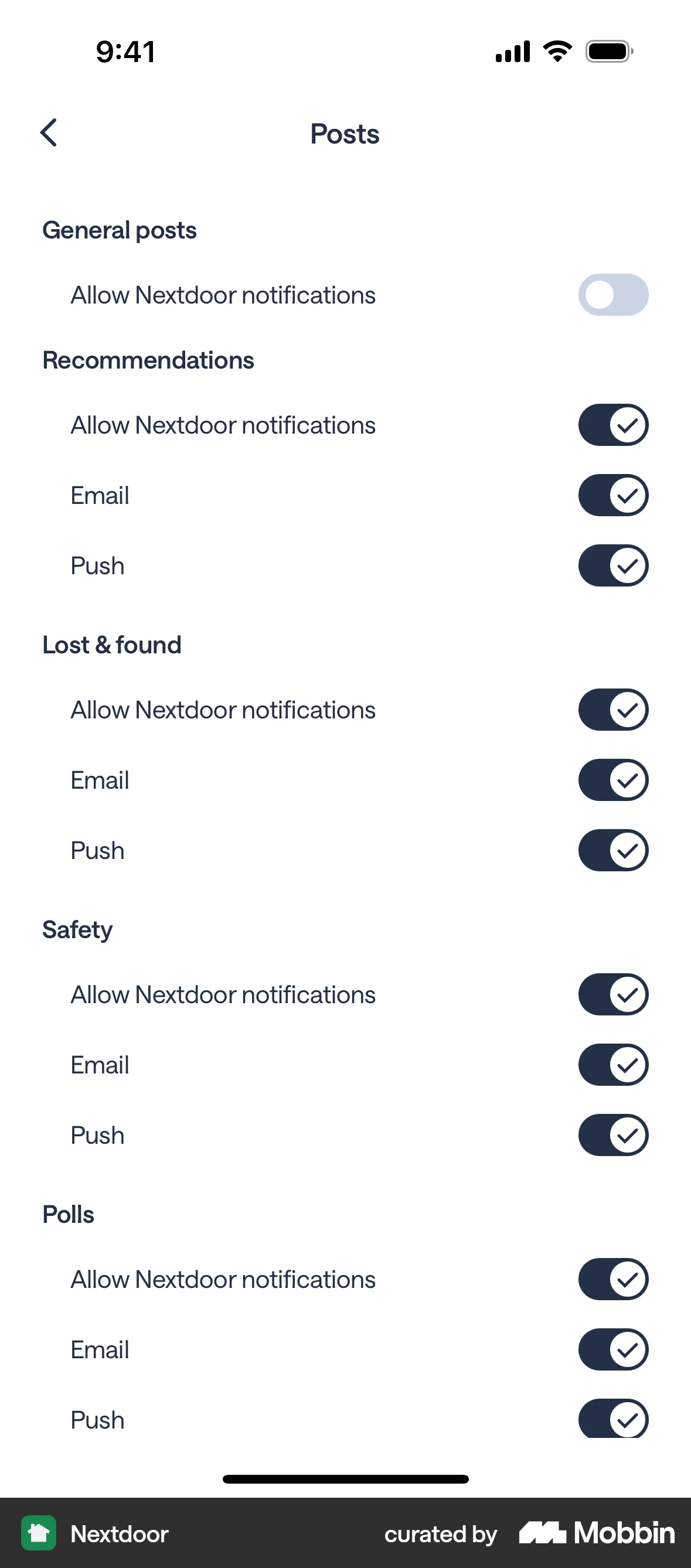691x1568 pixels.
Task: Select the Posts screen title
Action: [x=344, y=134]
